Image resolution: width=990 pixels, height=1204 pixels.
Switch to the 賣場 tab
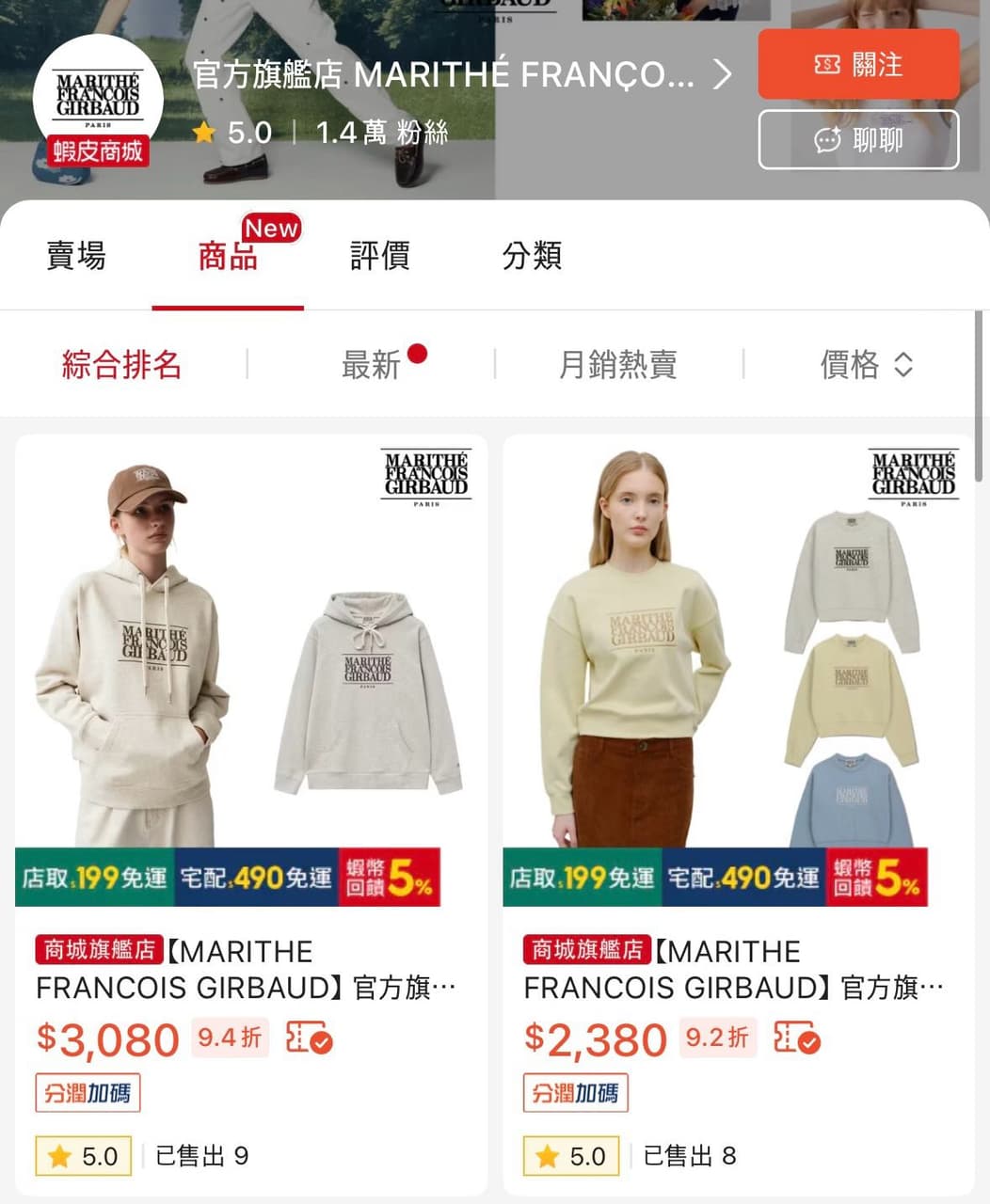(x=76, y=255)
